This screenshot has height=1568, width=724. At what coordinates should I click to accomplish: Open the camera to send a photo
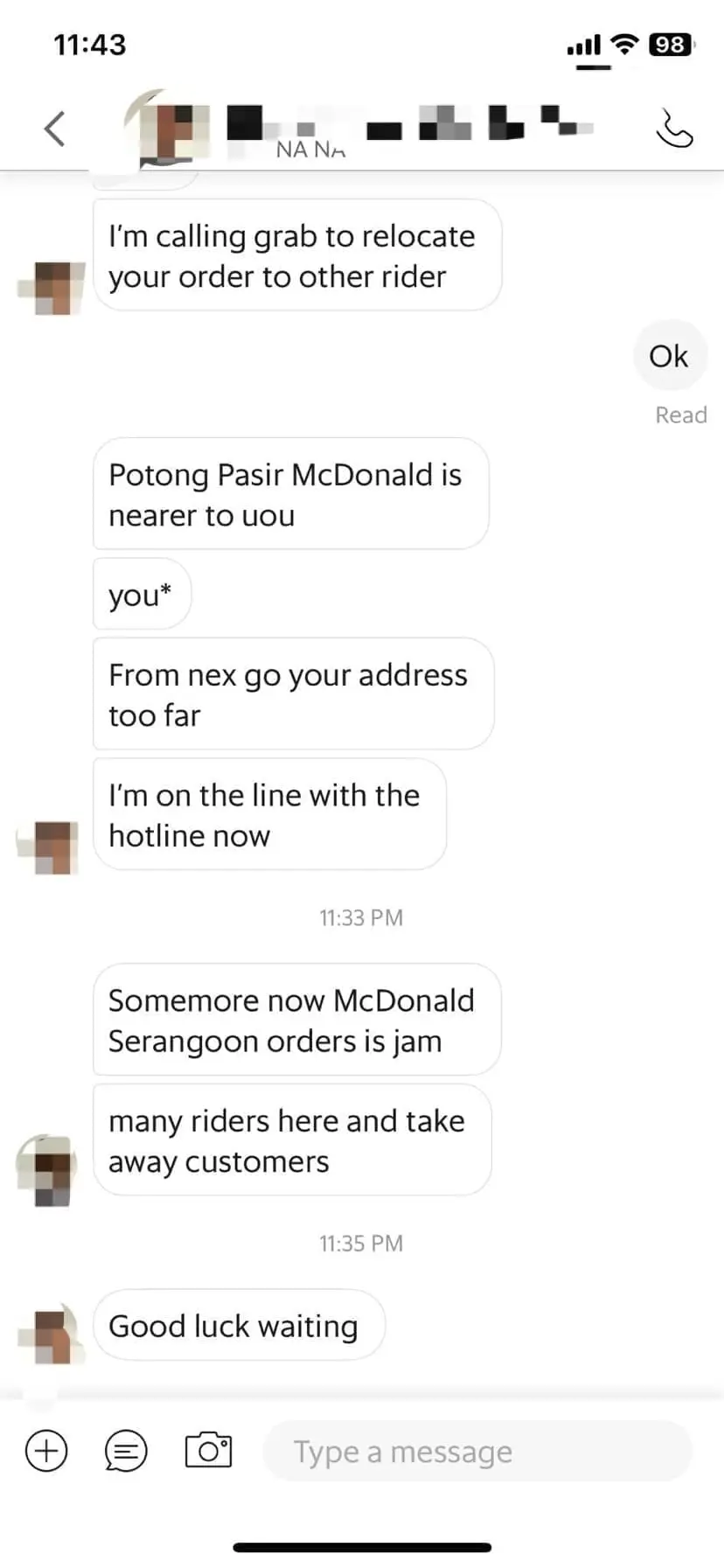click(x=208, y=1450)
